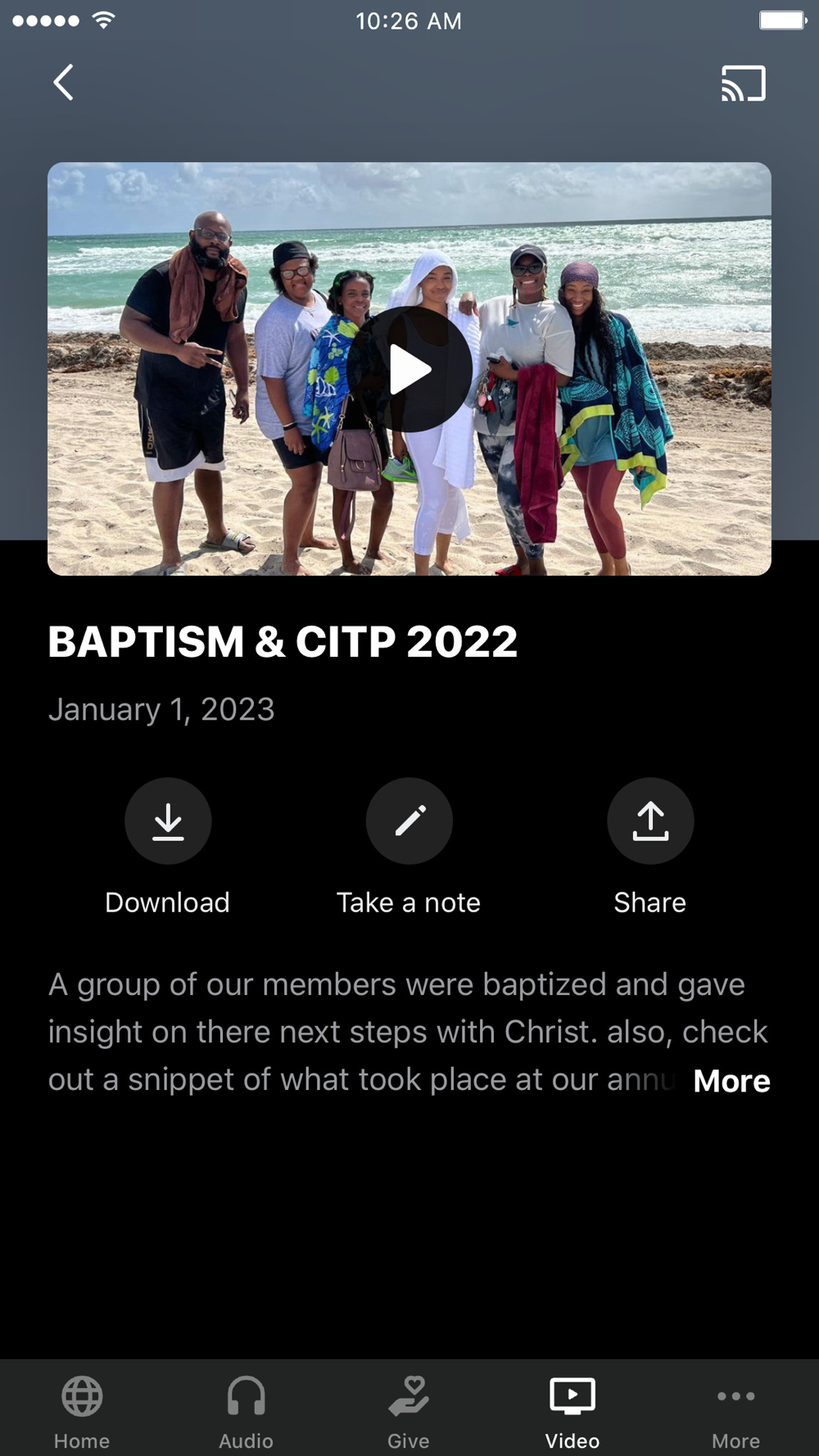The width and height of the screenshot is (819, 1456).
Task: Cast the video to a device
Action: [743, 84]
